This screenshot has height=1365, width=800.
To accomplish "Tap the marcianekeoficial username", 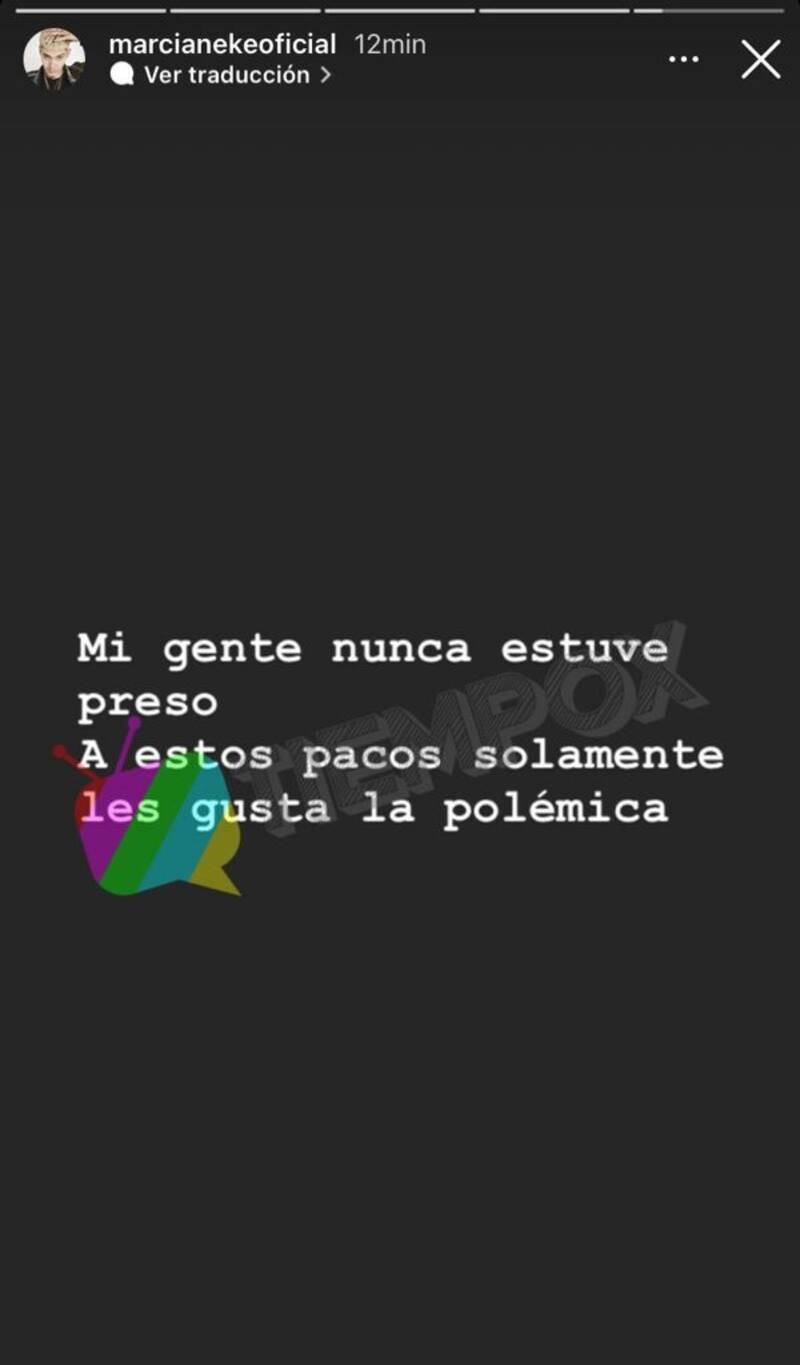I will (222, 45).
